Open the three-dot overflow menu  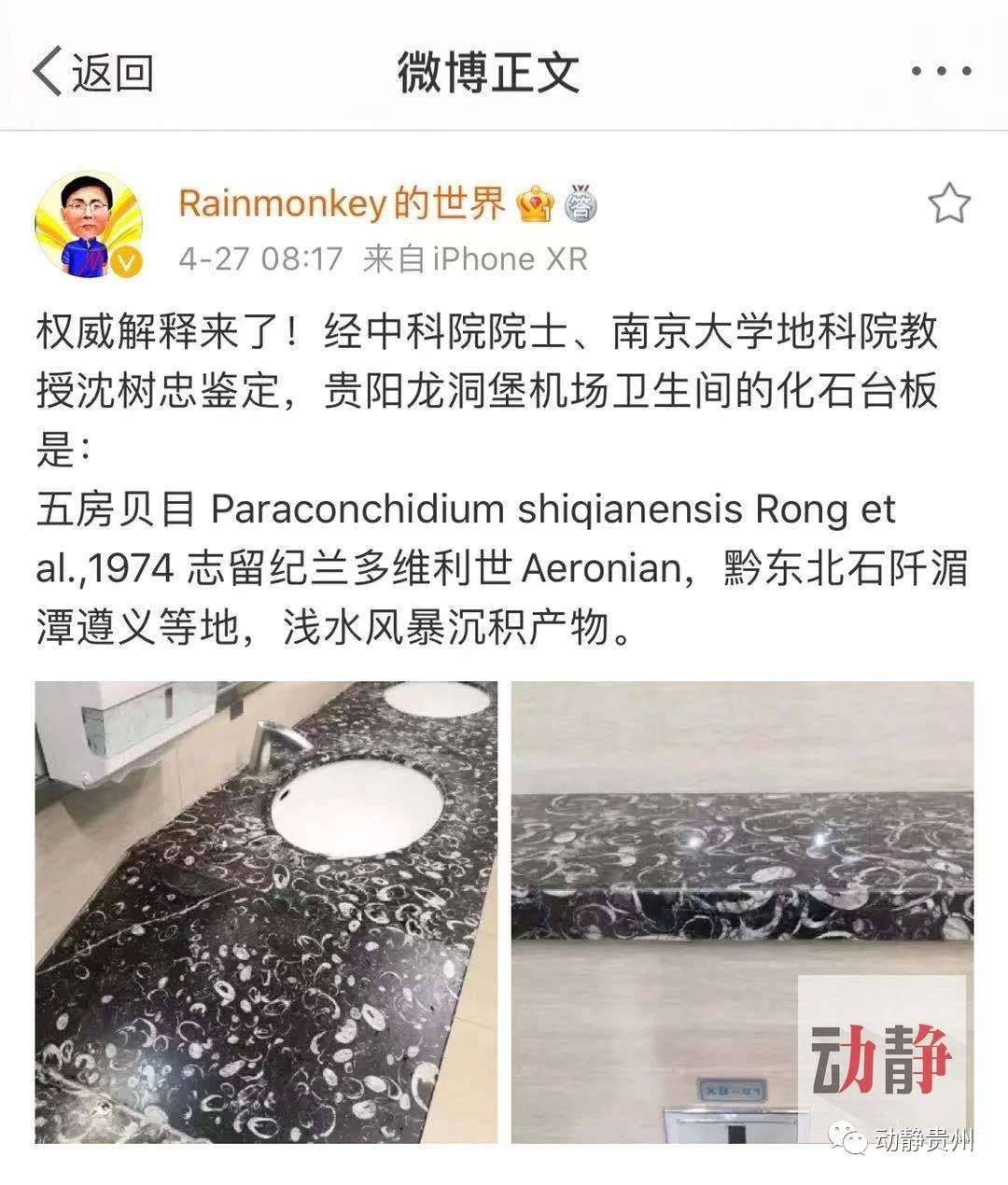941,72
